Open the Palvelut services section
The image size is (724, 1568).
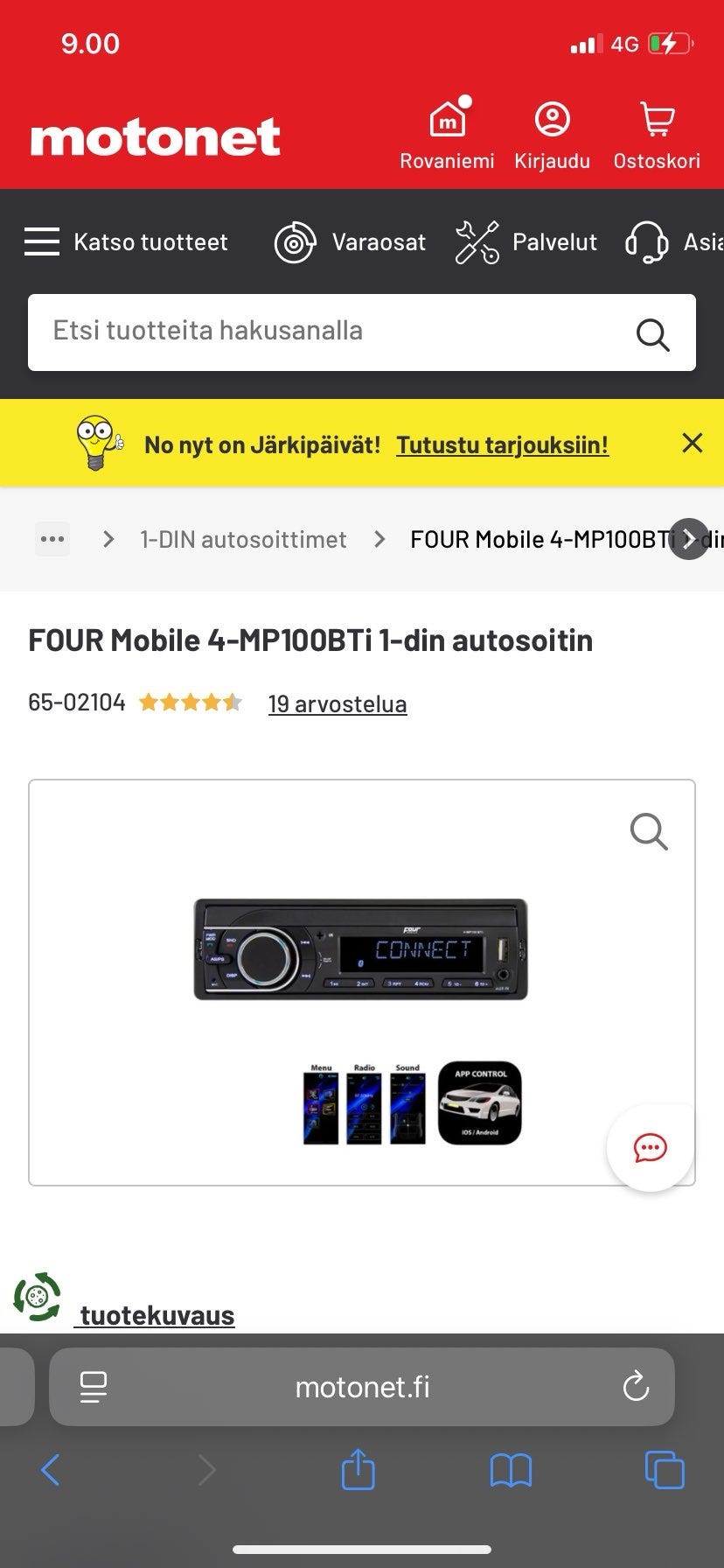point(526,241)
